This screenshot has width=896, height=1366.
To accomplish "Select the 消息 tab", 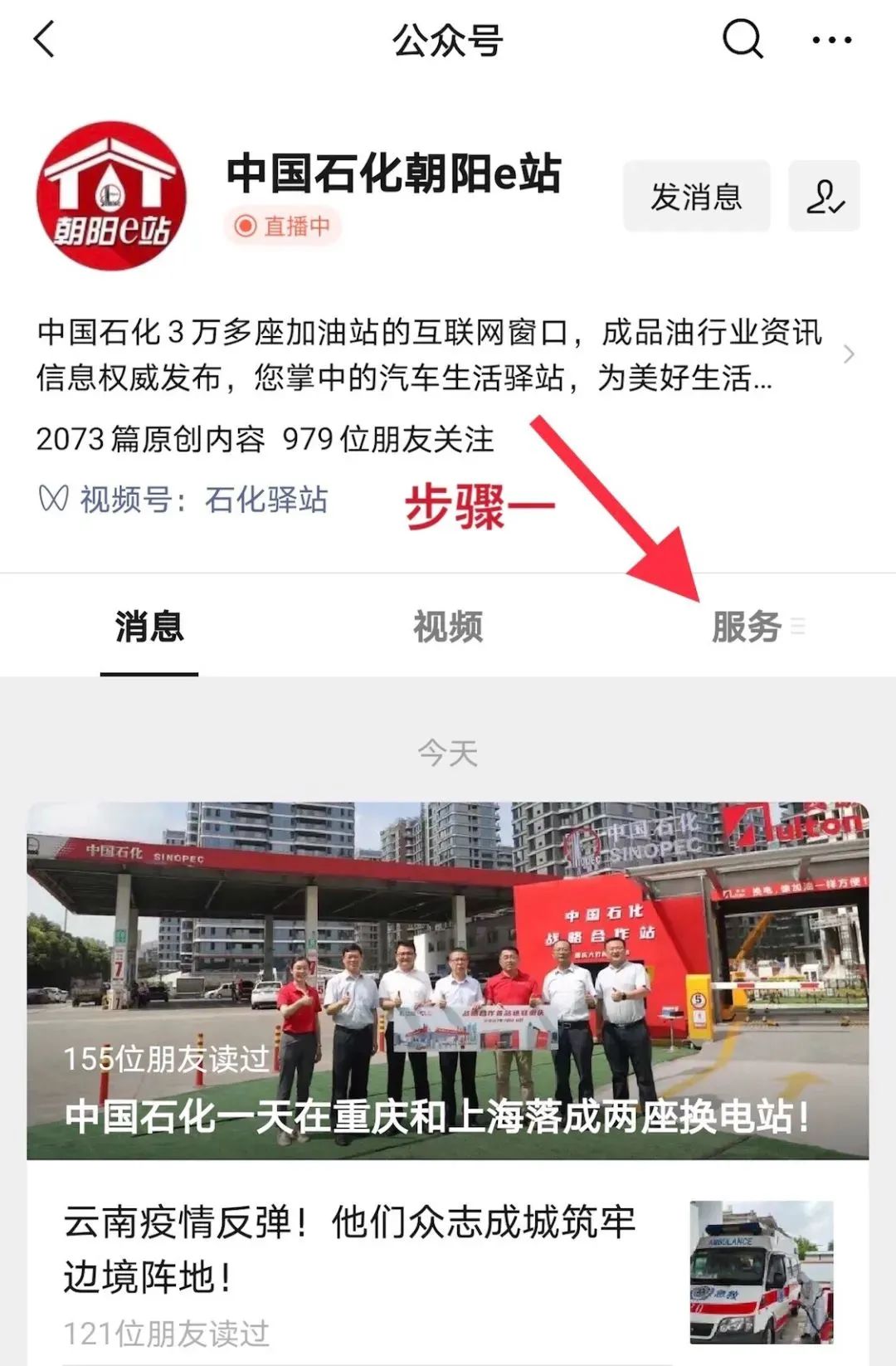I will point(149,628).
